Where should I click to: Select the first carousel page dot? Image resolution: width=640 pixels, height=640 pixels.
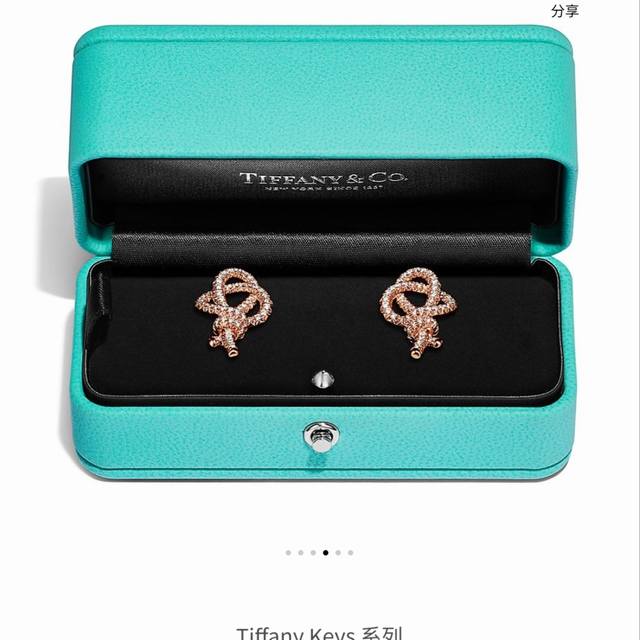[288, 552]
